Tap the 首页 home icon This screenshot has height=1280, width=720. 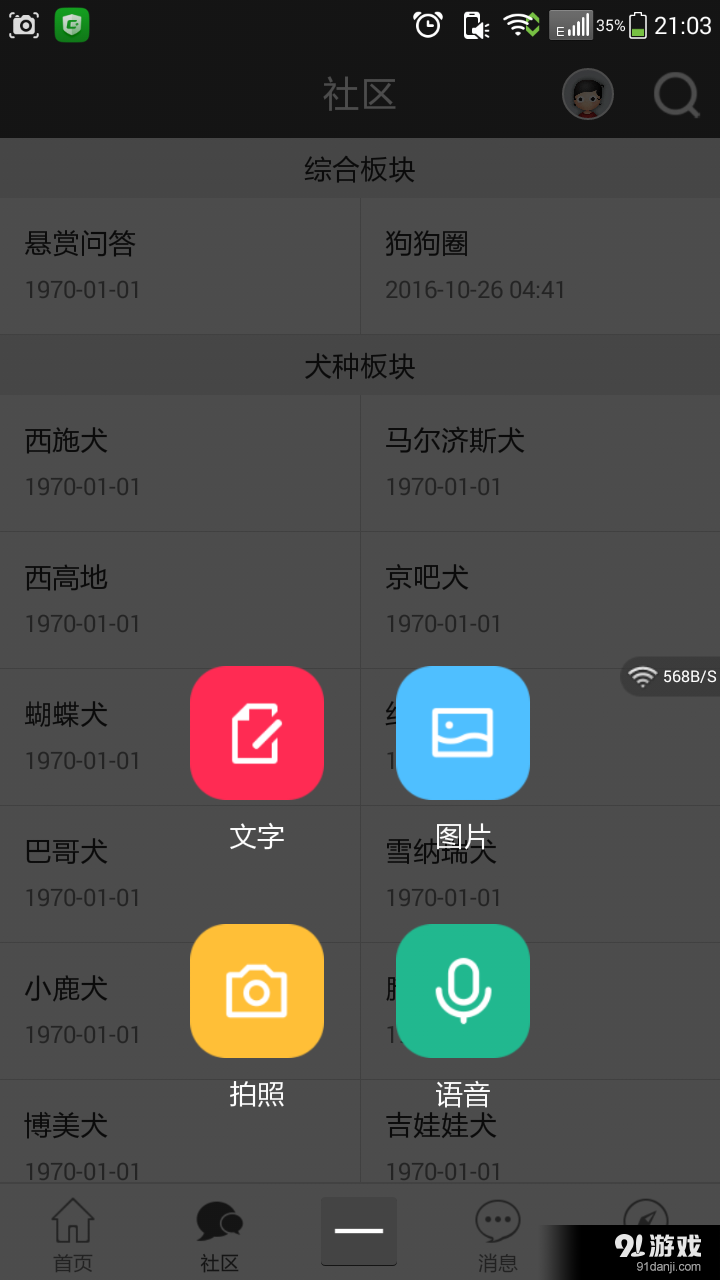click(72, 1232)
